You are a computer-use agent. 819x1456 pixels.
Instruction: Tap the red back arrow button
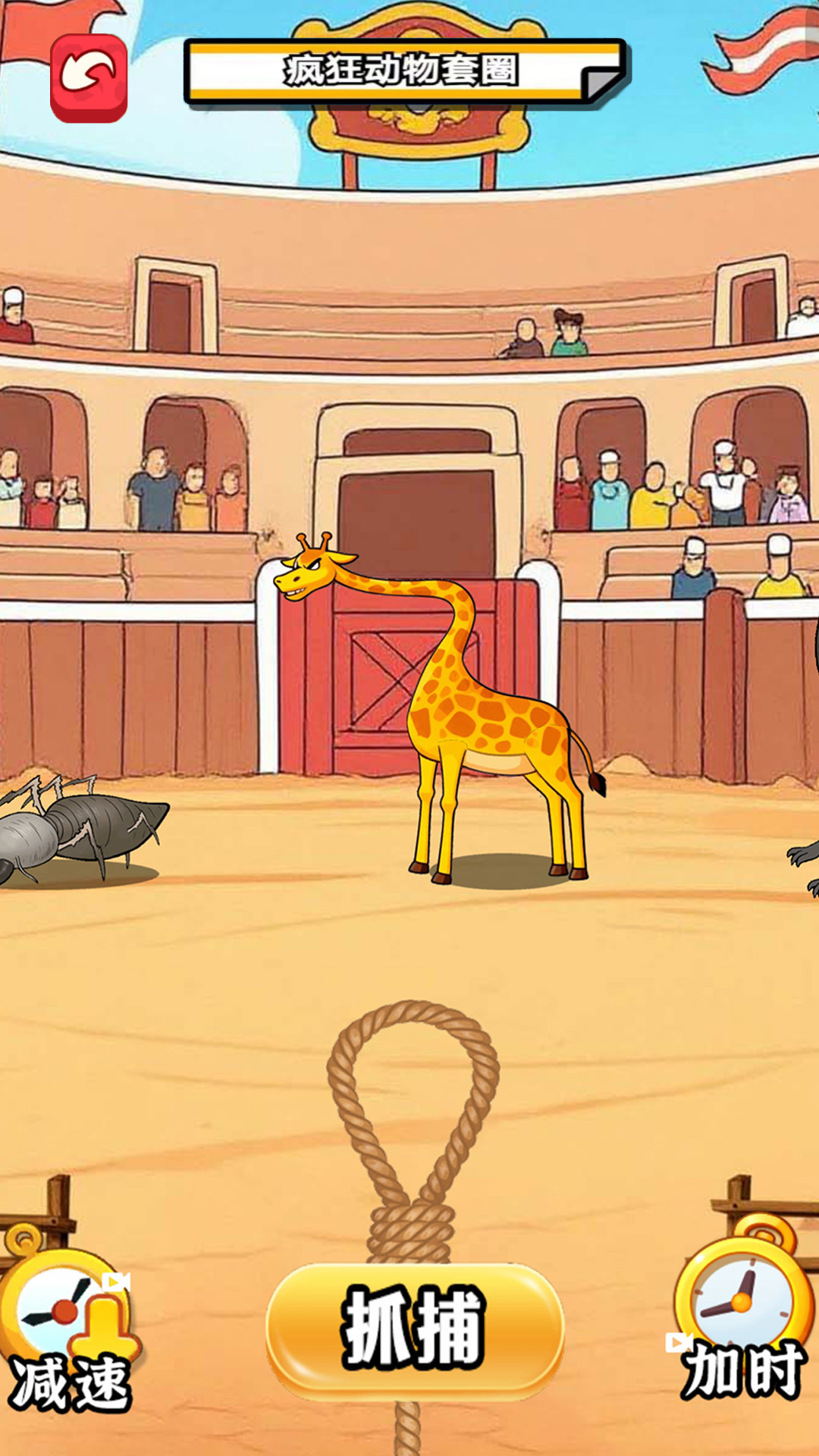tap(89, 77)
